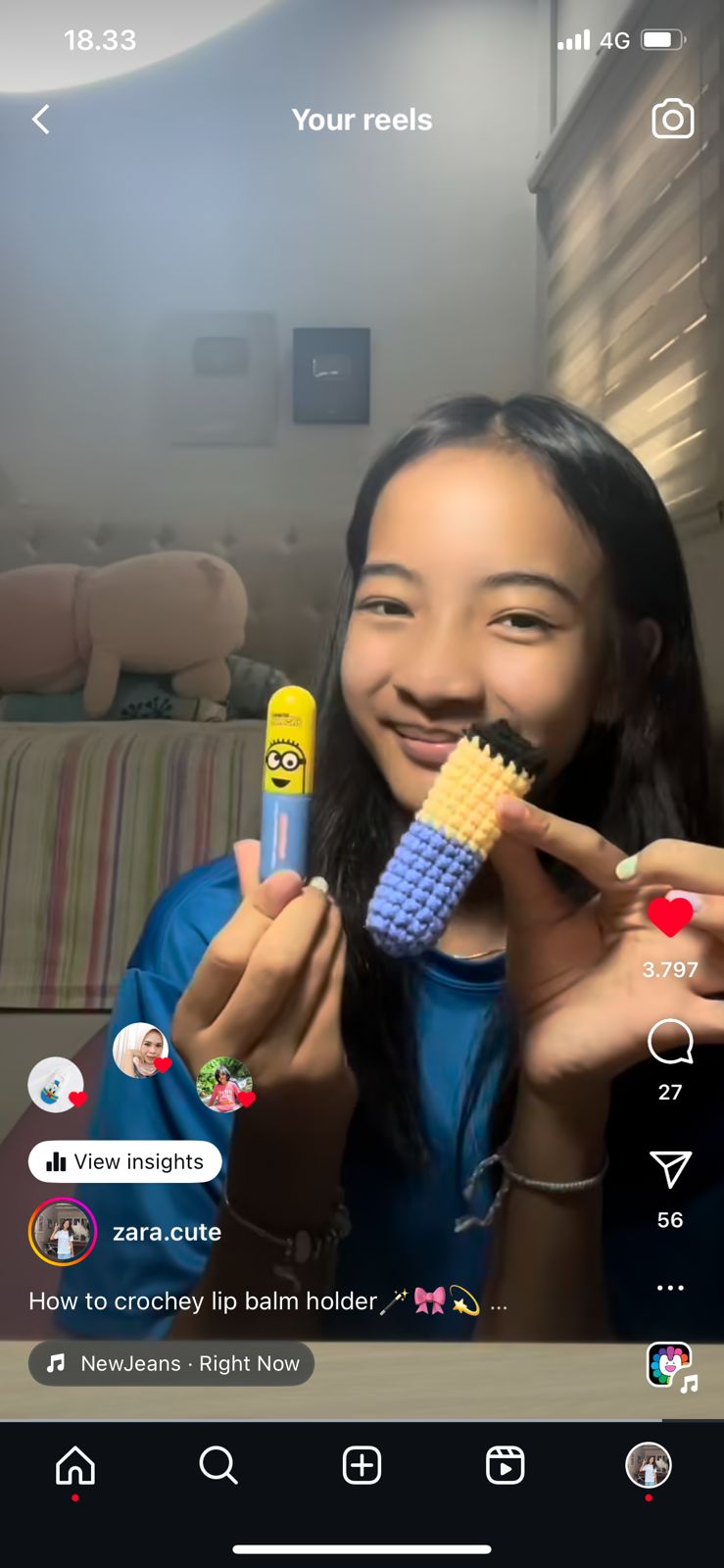Open your profile tab
This screenshot has width=724, height=1568.
point(648,1466)
